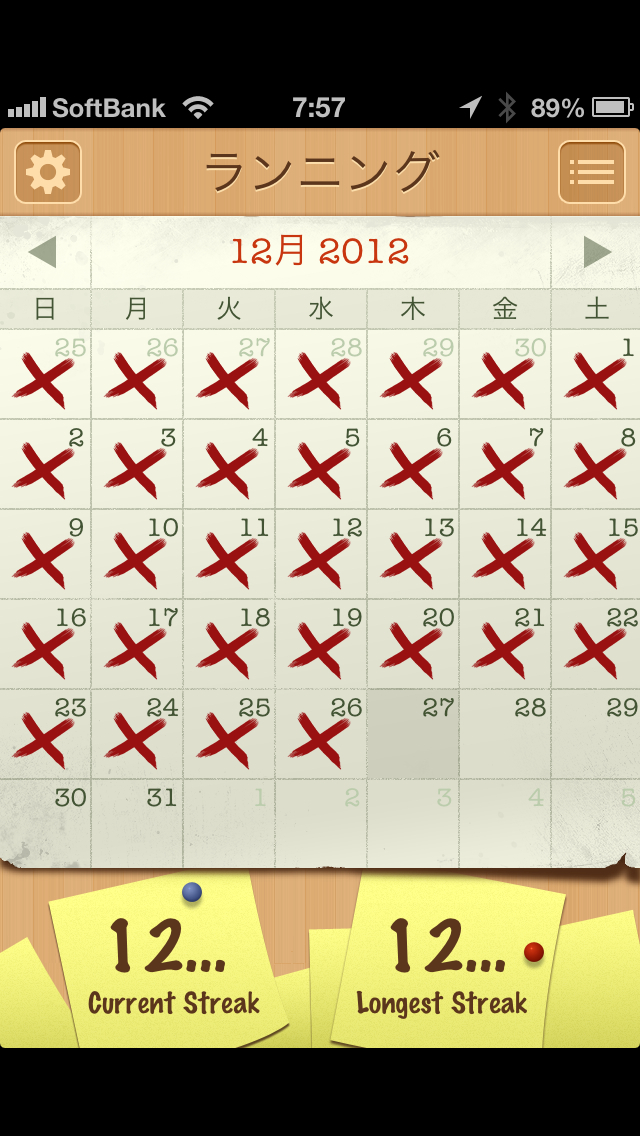640x1136 pixels.
Task: Unmark December 16 on the calendar
Action: point(46,644)
